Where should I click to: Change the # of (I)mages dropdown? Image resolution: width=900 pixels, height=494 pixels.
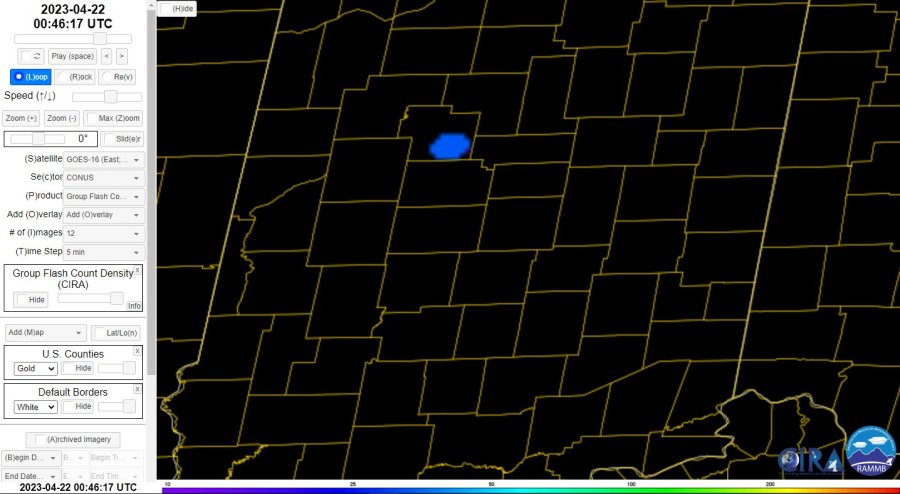pos(105,233)
